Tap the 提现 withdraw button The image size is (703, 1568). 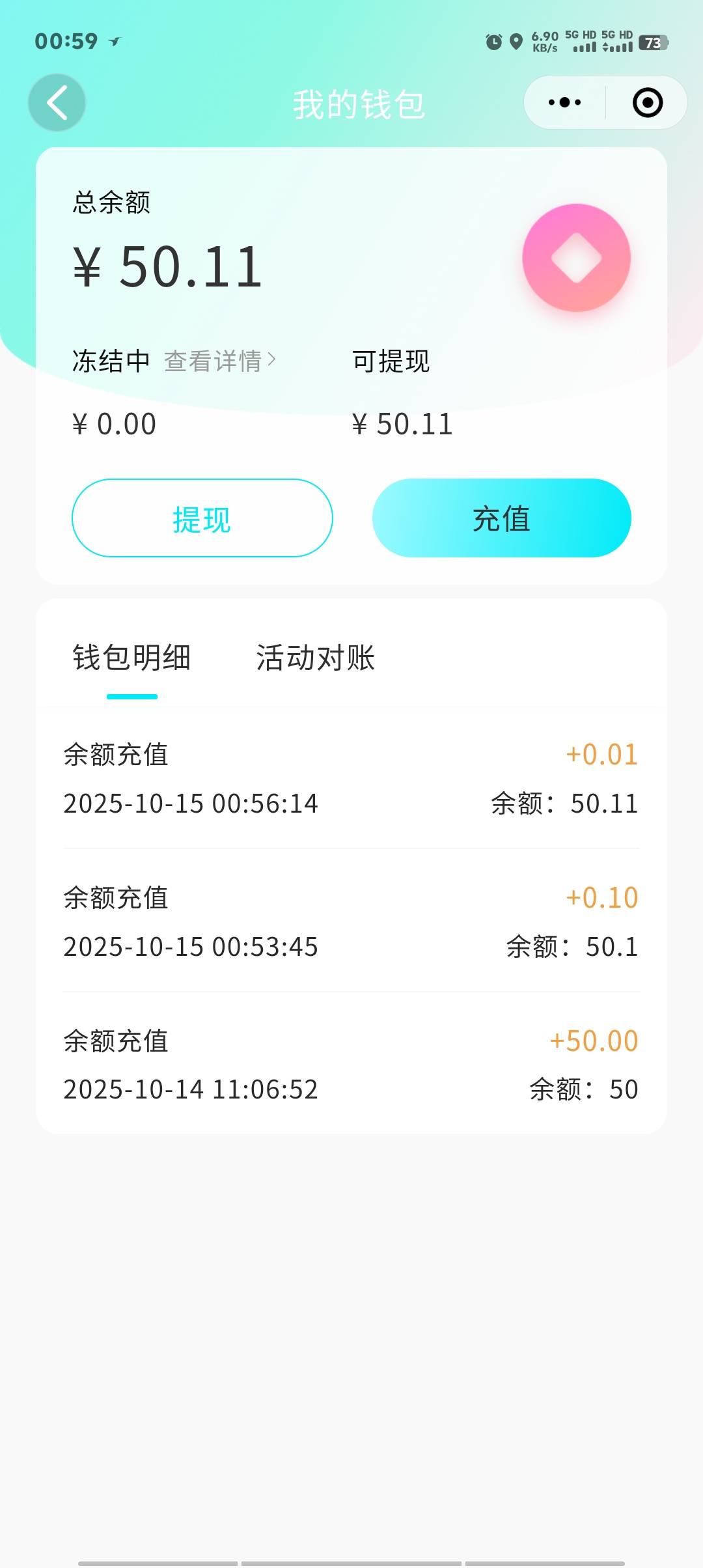click(x=202, y=518)
